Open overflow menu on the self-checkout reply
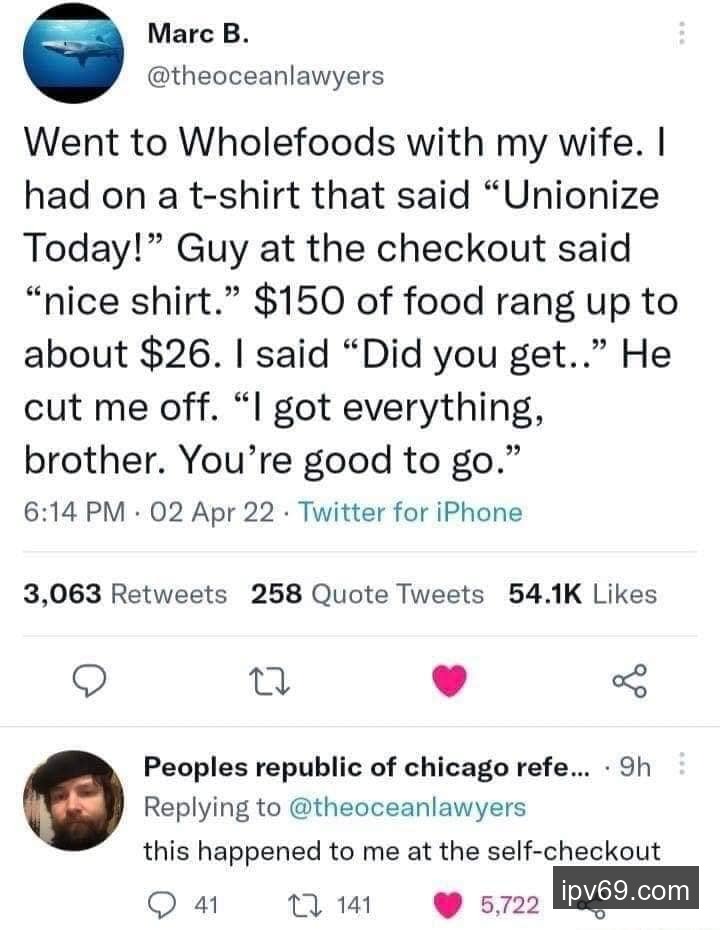The width and height of the screenshot is (720, 930). [x=682, y=766]
